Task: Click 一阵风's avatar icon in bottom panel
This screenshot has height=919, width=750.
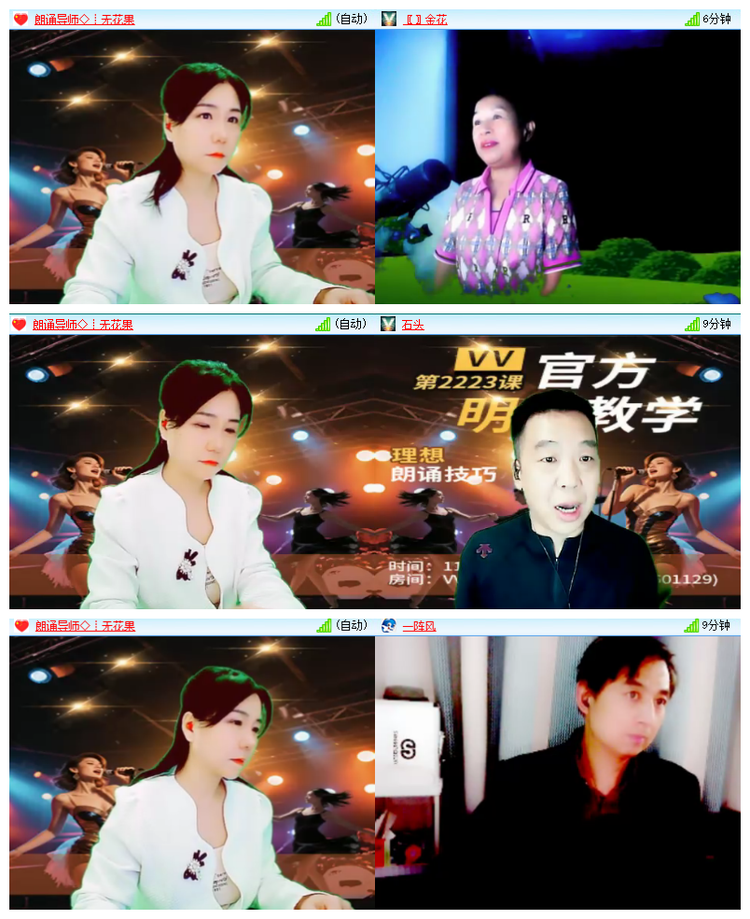Action: (388, 625)
